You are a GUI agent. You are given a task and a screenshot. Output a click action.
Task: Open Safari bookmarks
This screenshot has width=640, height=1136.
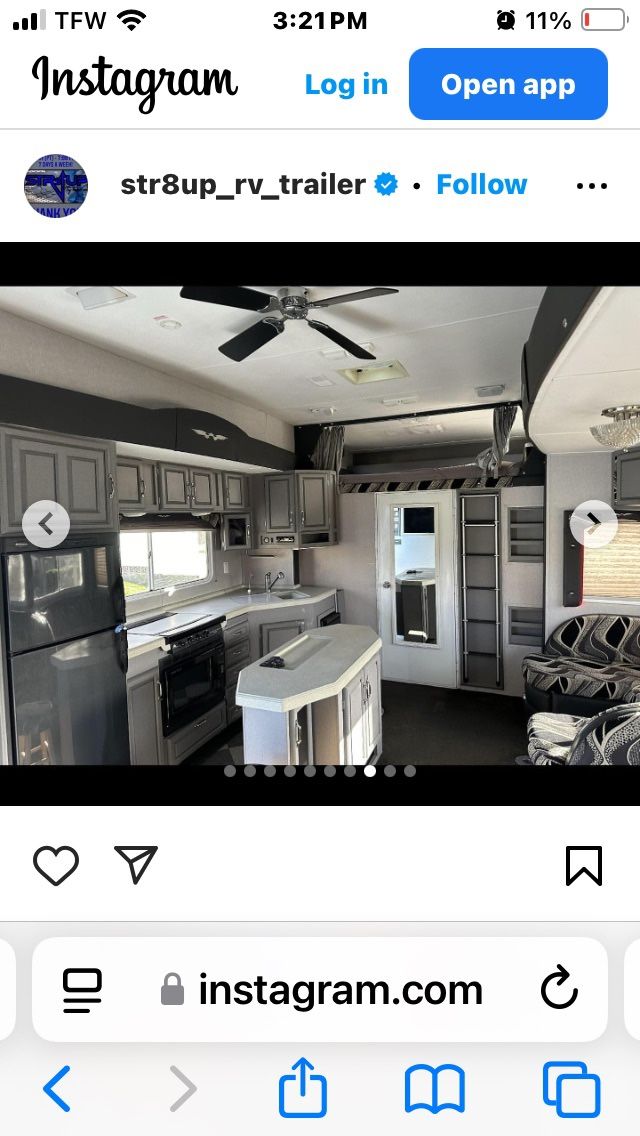(x=434, y=1089)
